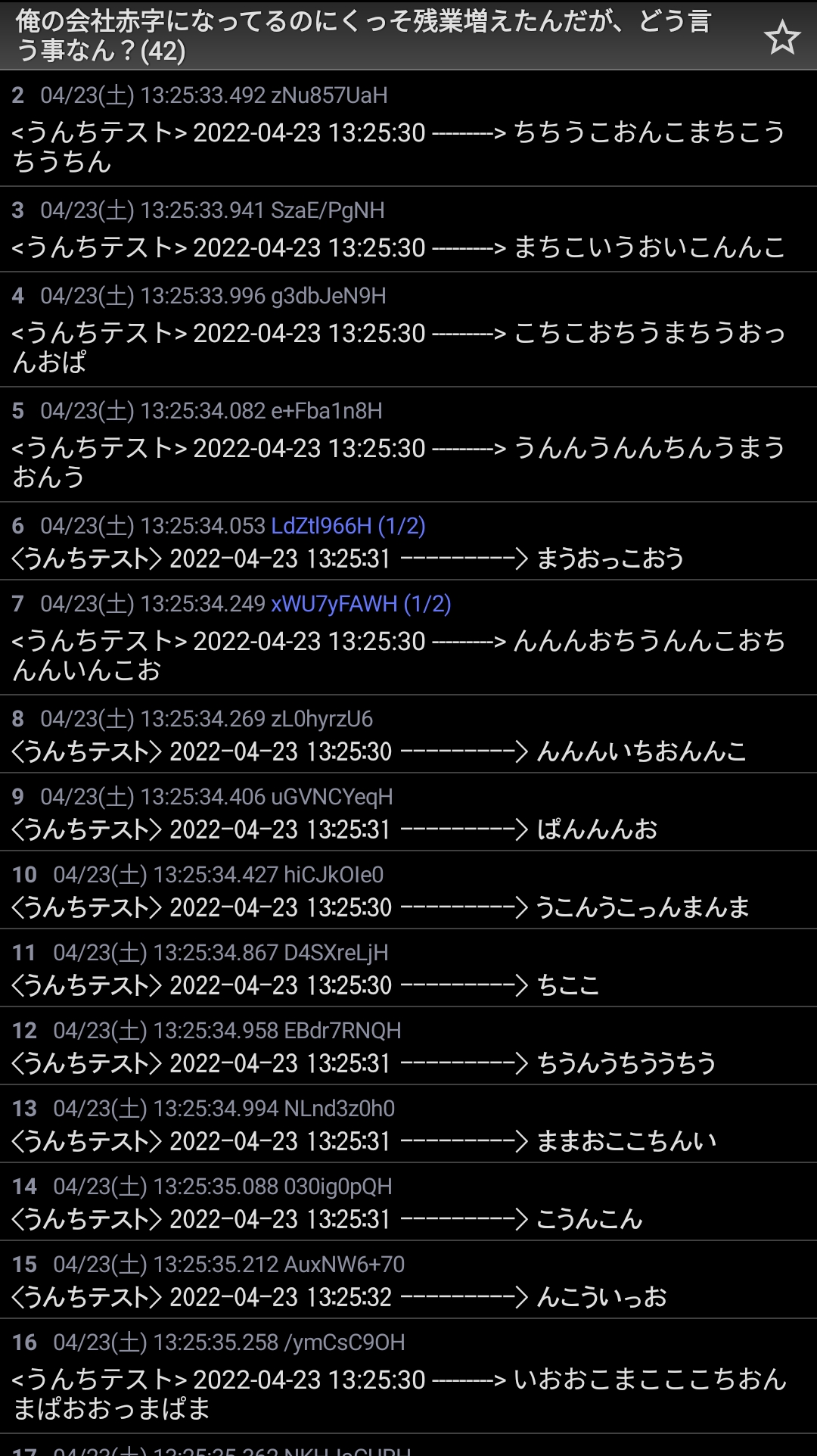Image resolution: width=817 pixels, height=1456 pixels.
Task: Open post number 2 by zNu857UaH
Action: (x=408, y=129)
